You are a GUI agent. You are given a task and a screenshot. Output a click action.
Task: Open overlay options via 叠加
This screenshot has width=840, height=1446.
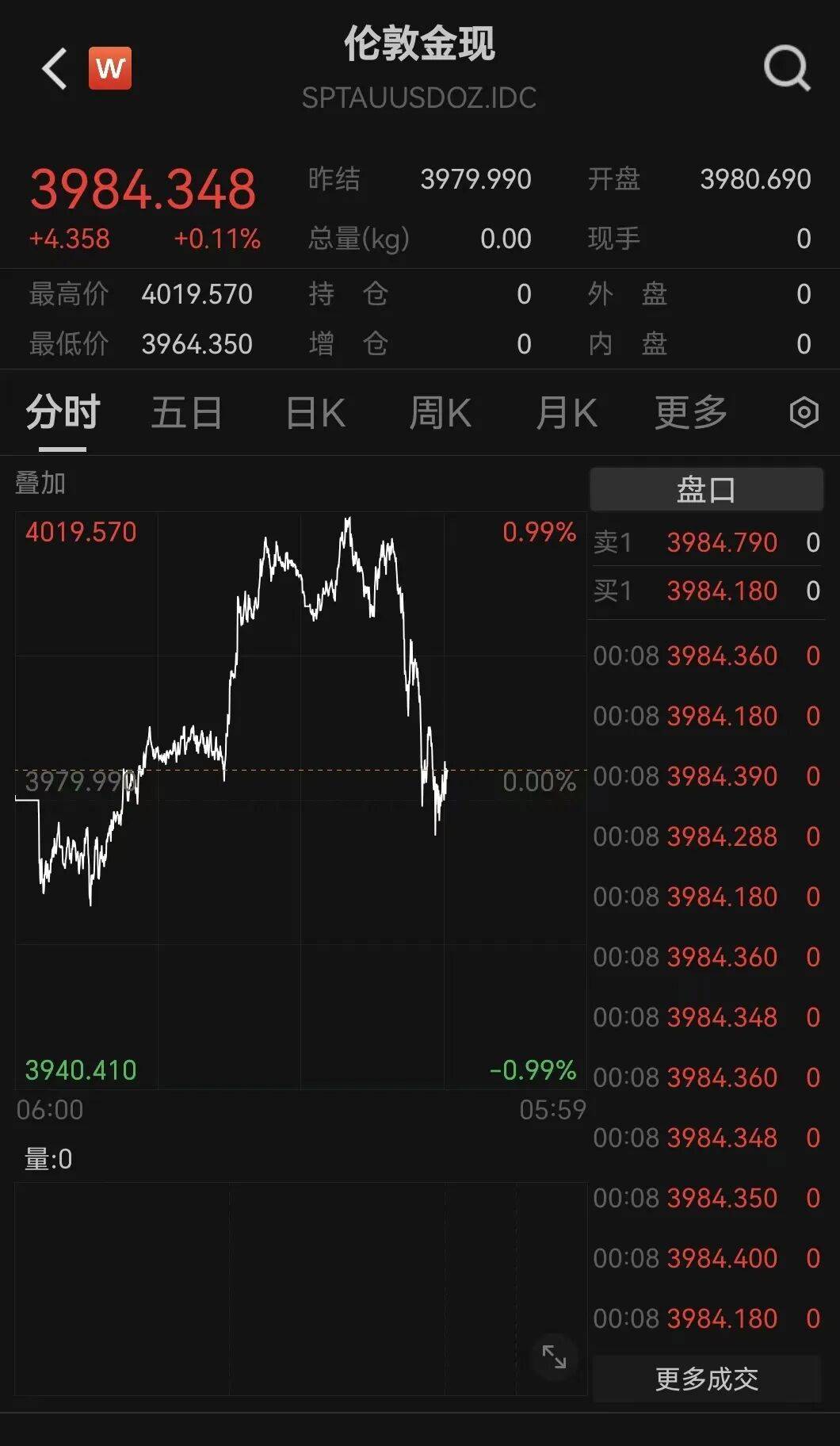(x=40, y=481)
